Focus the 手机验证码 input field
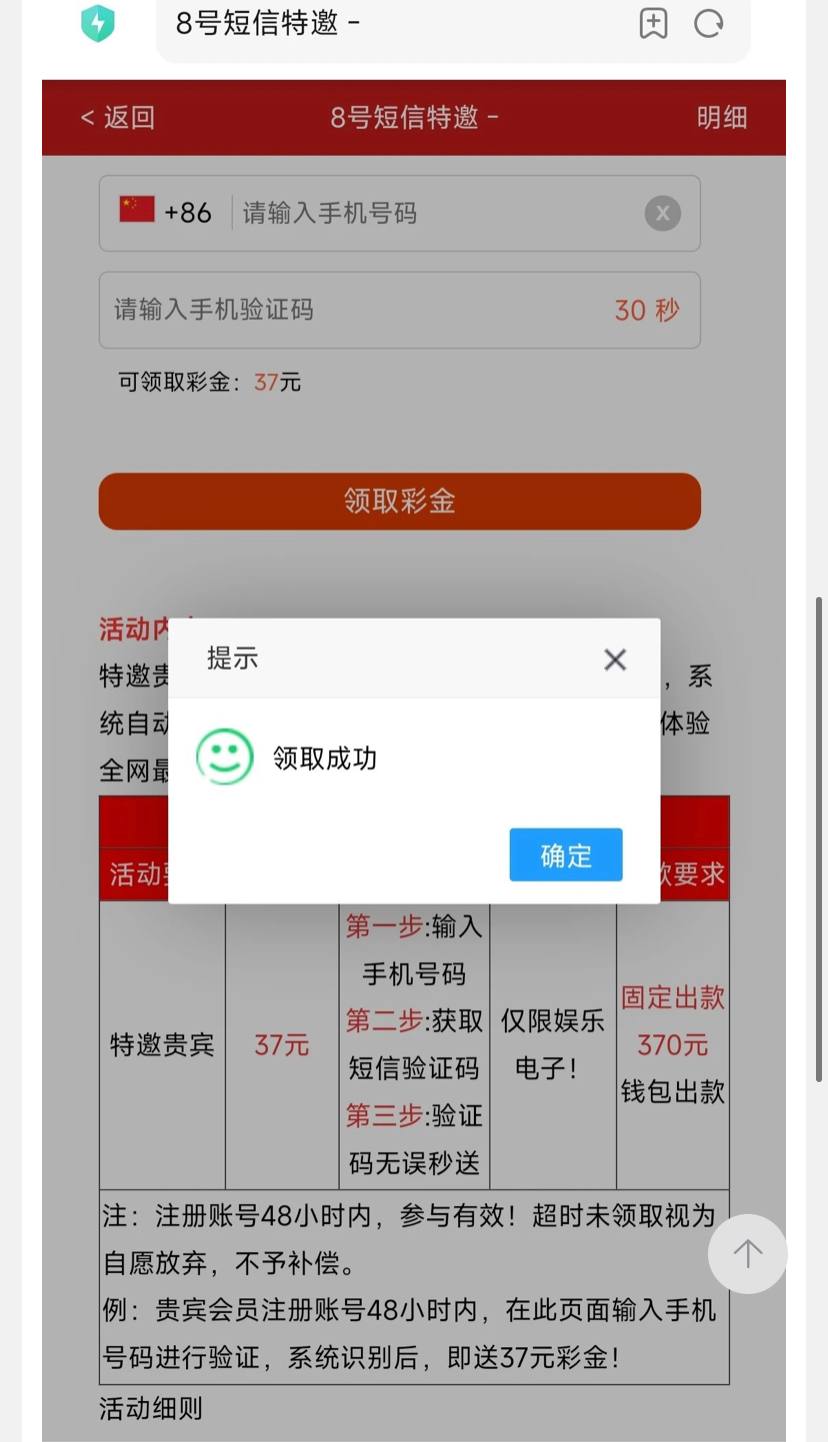 tap(350, 310)
